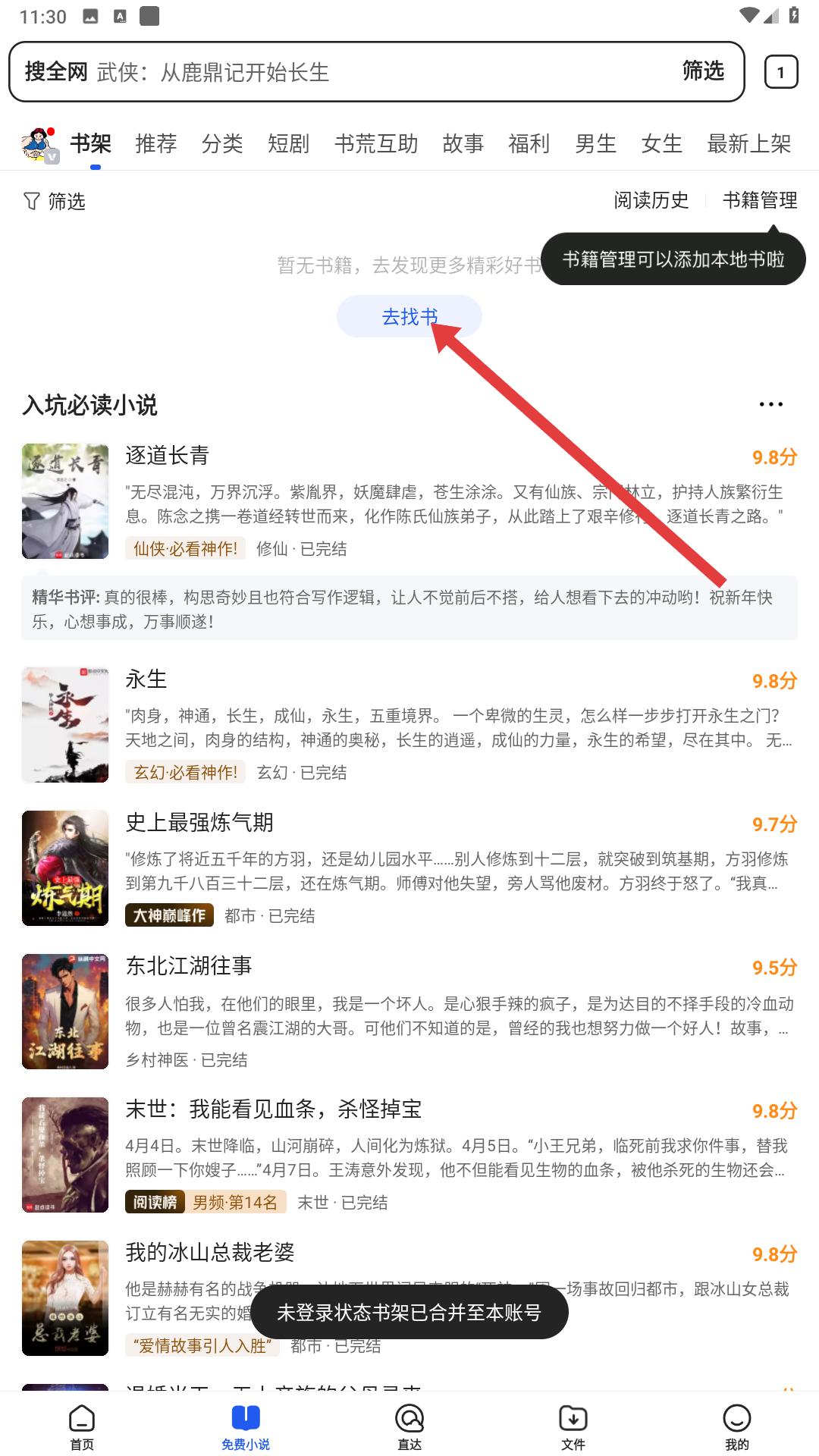Open the novel 永生

point(146,679)
